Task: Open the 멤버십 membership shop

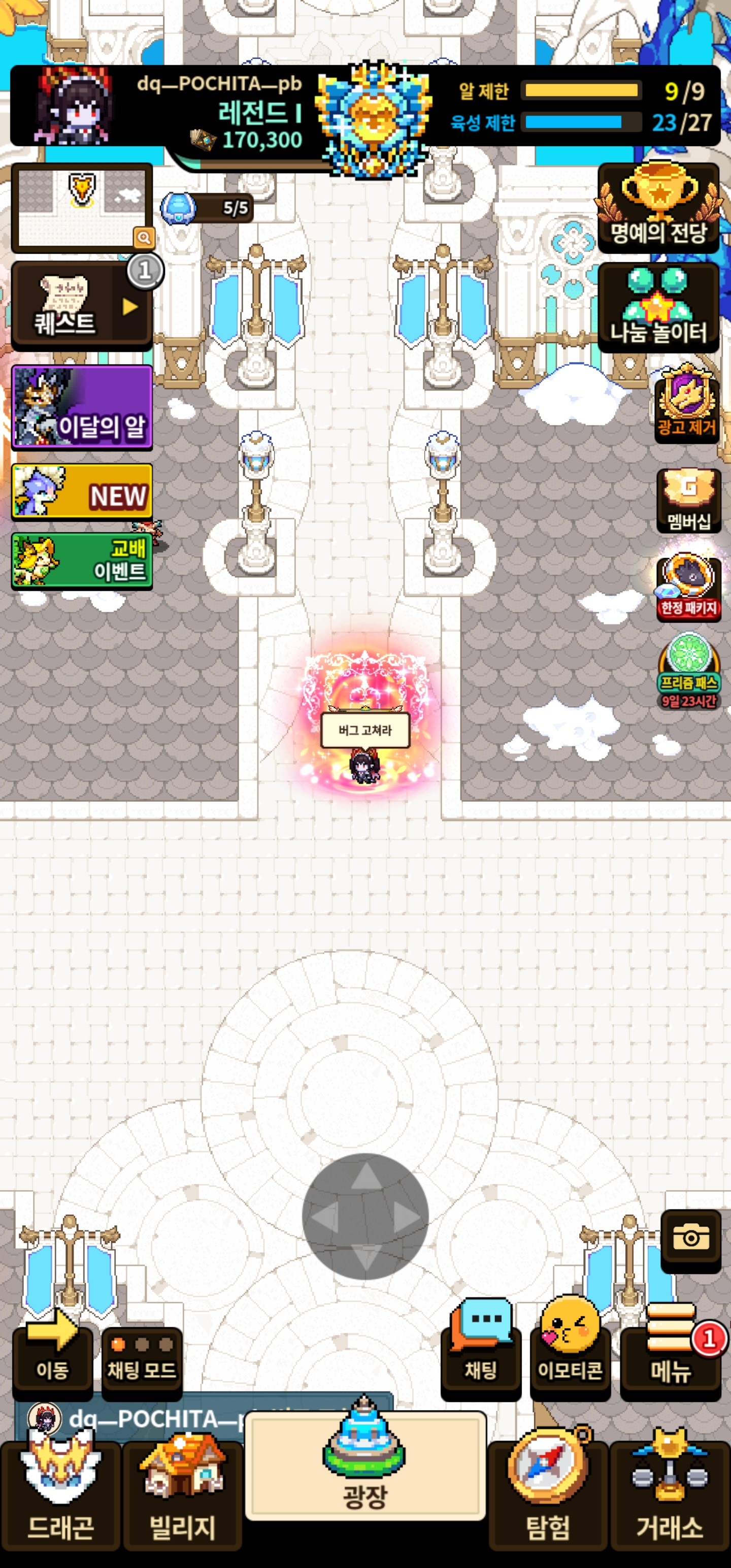Action: [688, 500]
